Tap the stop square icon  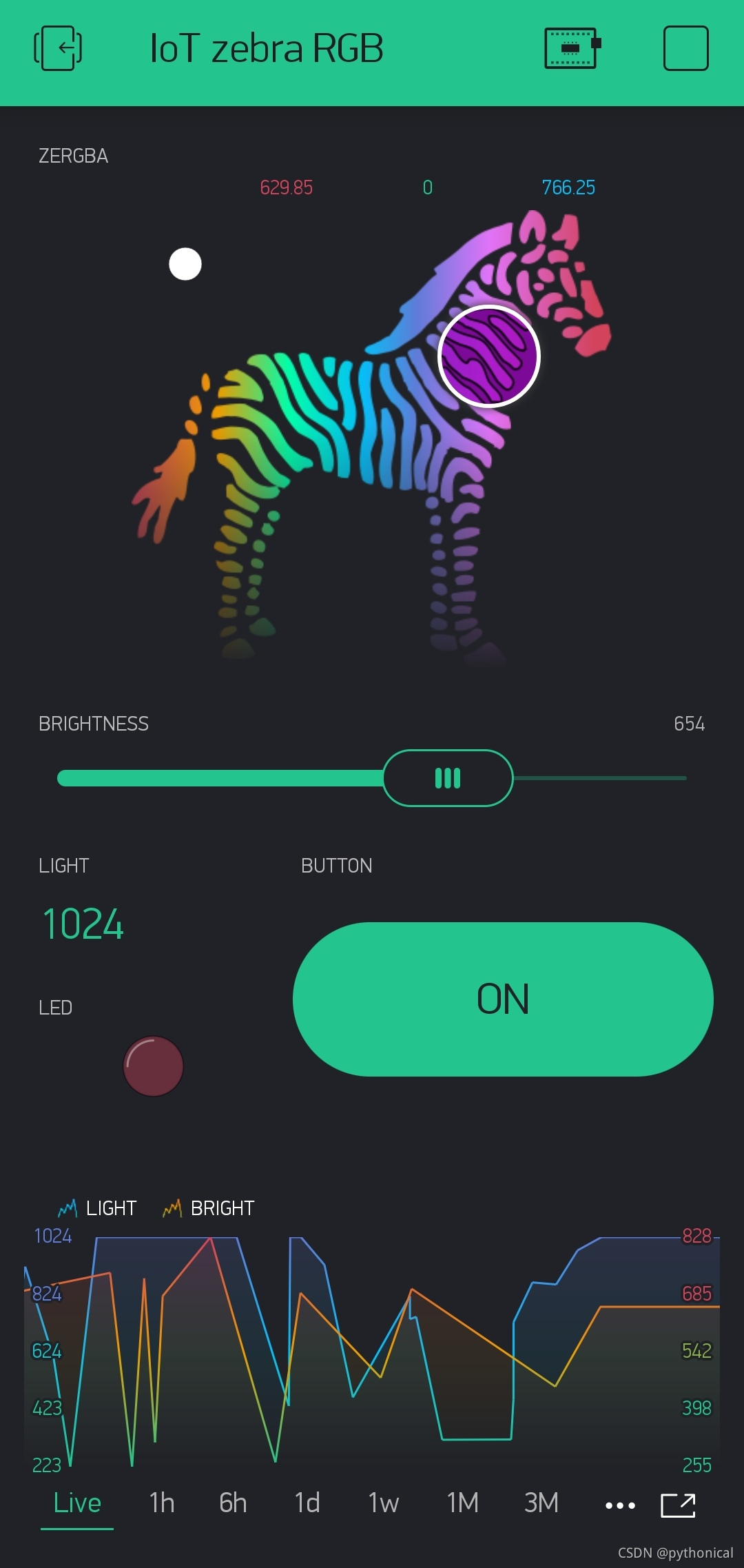685,48
